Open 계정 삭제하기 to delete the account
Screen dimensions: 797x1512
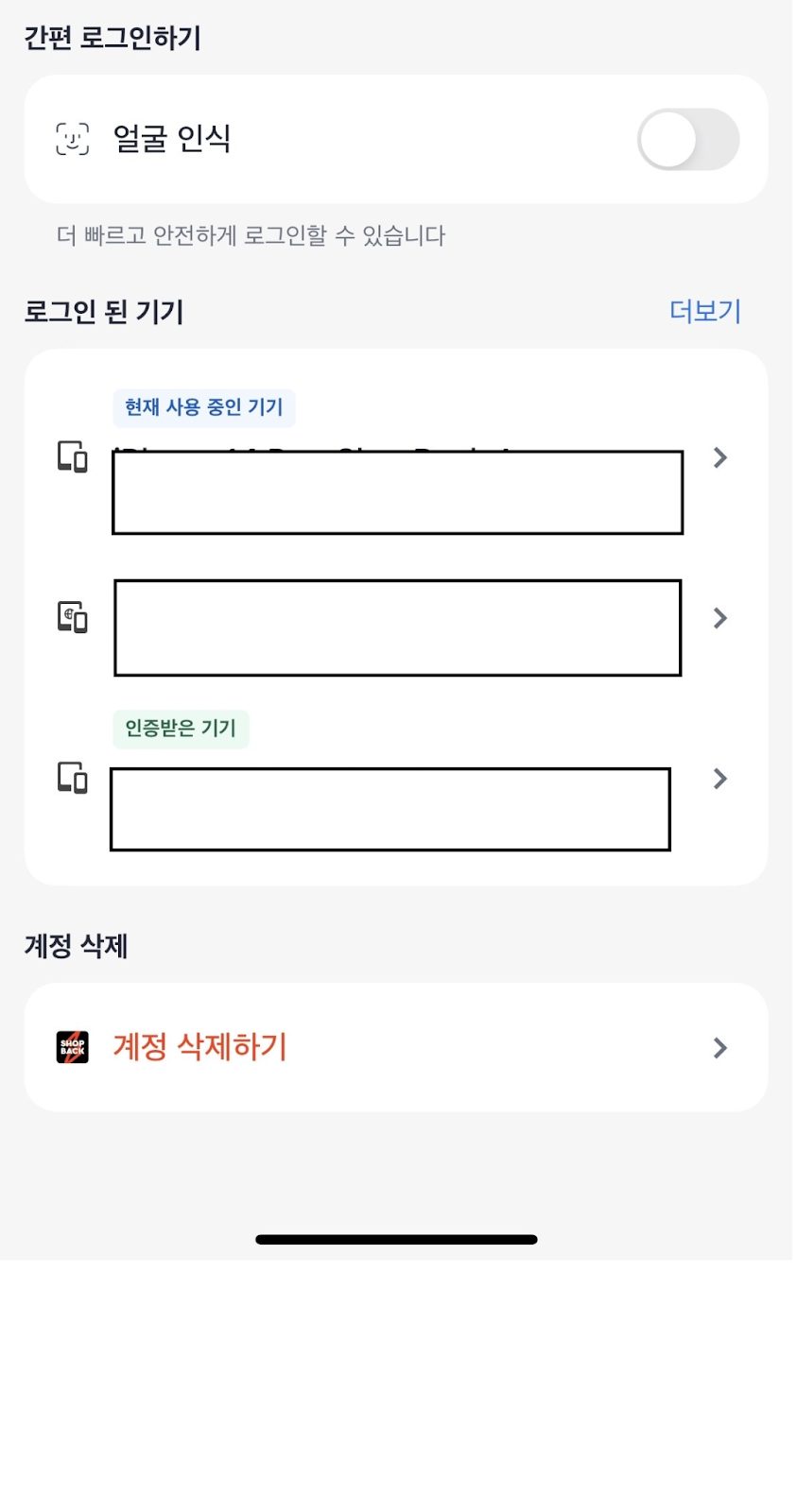[395, 1048]
